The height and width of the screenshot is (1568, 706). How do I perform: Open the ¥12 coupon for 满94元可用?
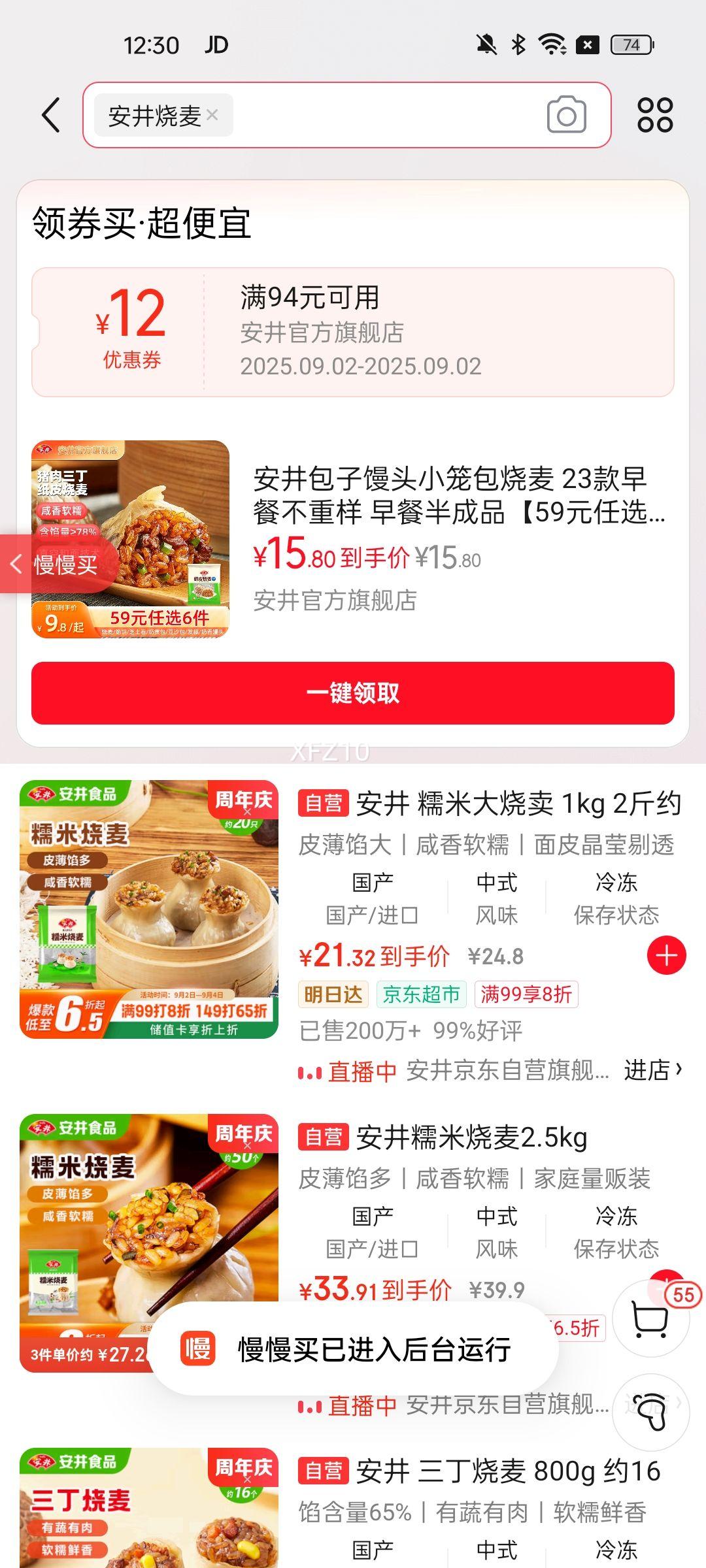pos(353,332)
